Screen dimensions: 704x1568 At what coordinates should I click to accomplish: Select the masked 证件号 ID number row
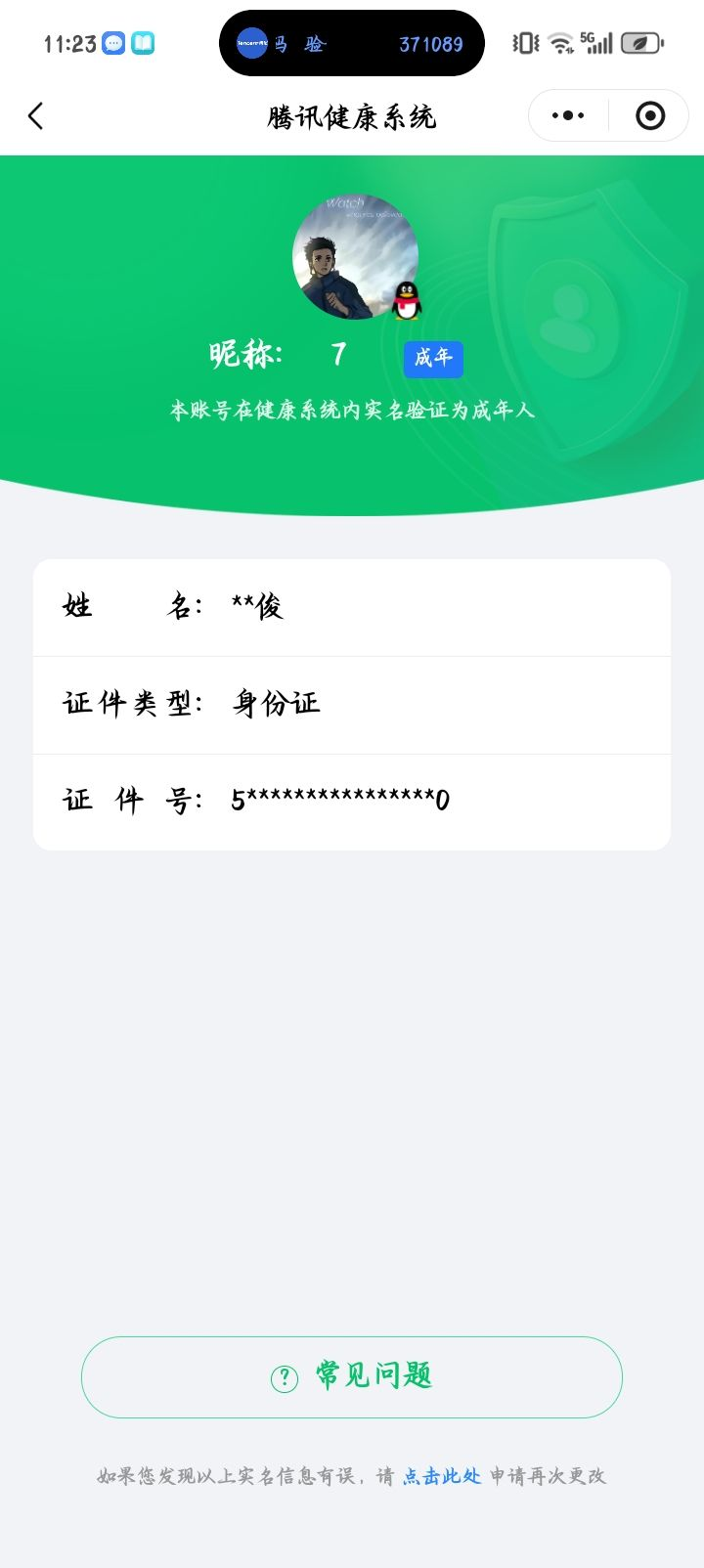pos(352,800)
